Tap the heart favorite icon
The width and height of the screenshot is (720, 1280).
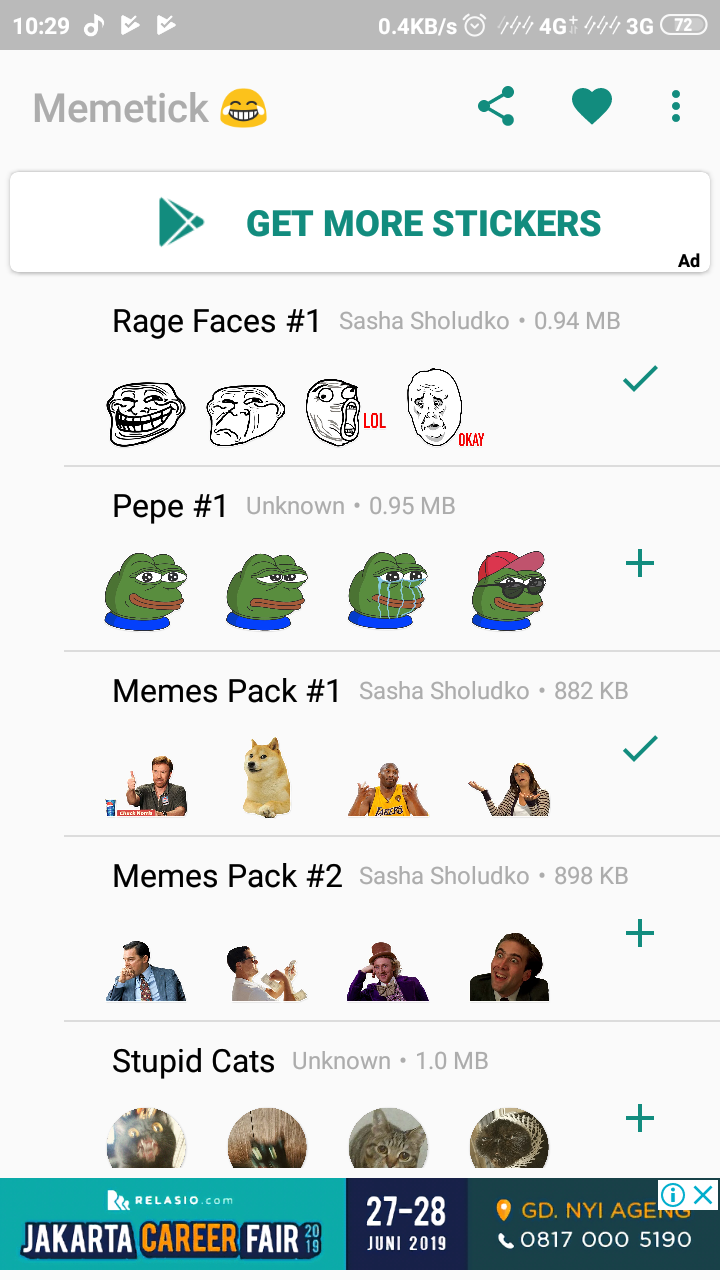click(591, 106)
